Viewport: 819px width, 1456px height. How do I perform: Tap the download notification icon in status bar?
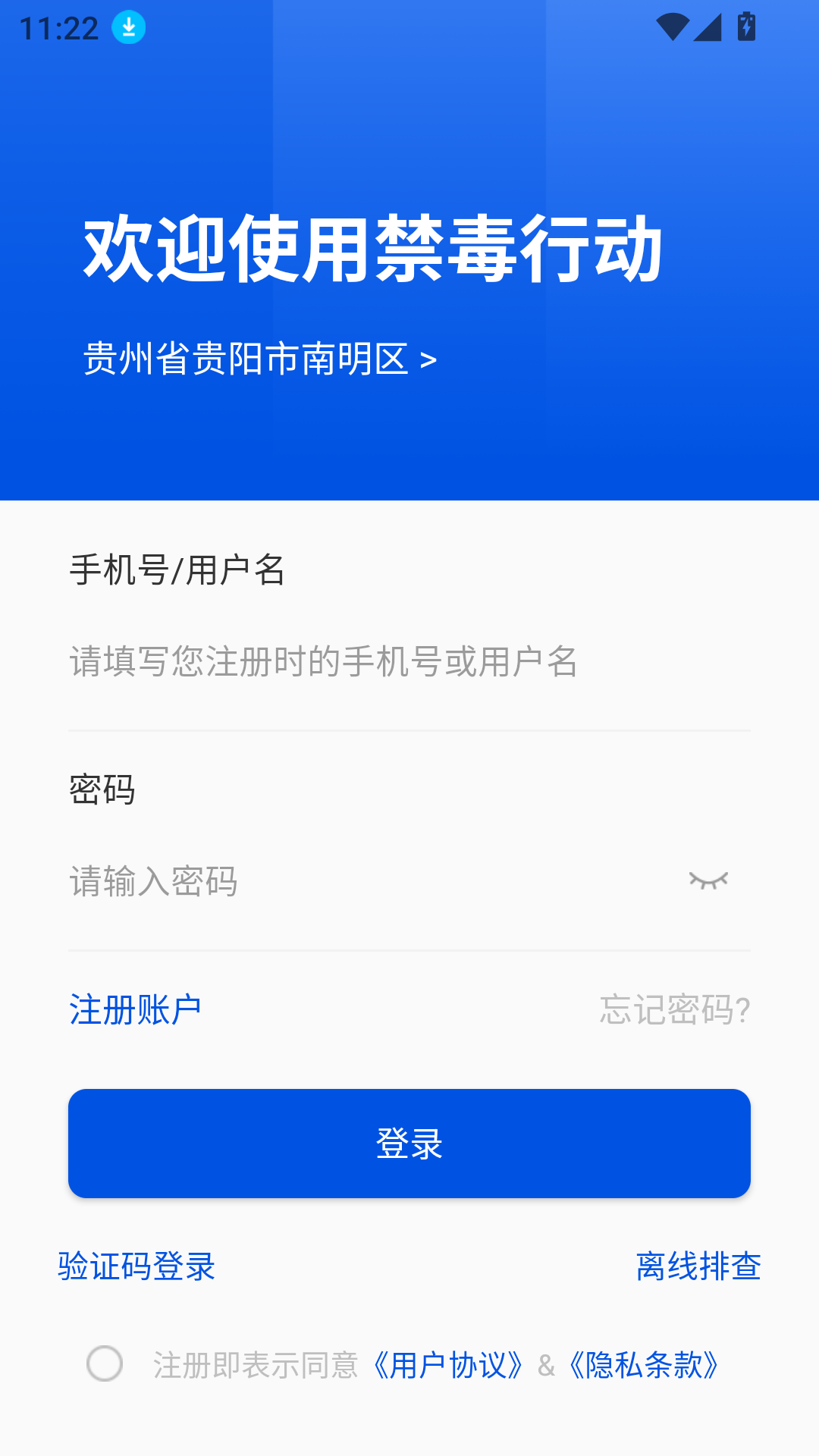129,27
